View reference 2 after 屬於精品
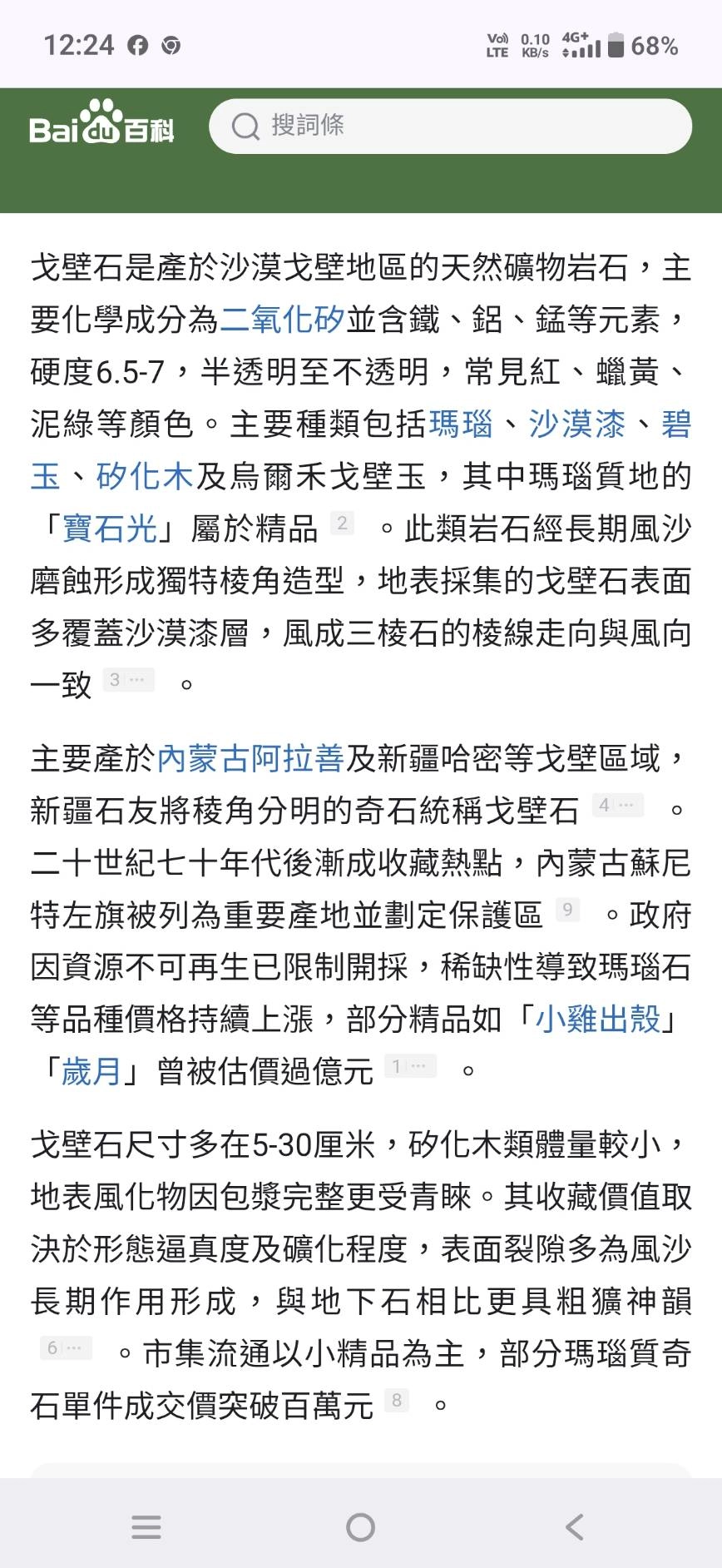Screen dimensions: 722x1568 click(x=342, y=523)
